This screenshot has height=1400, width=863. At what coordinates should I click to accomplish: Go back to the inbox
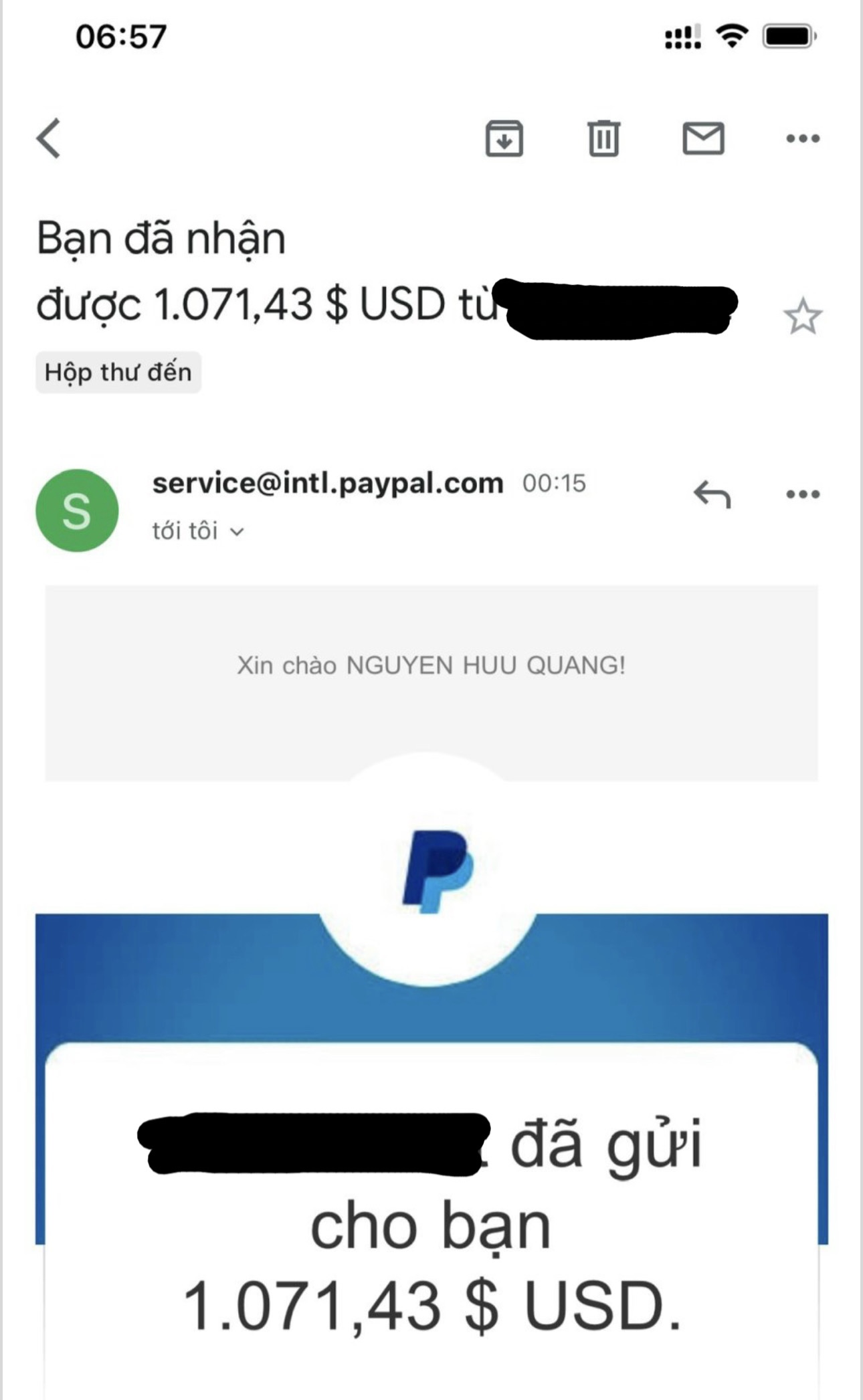[x=49, y=138]
